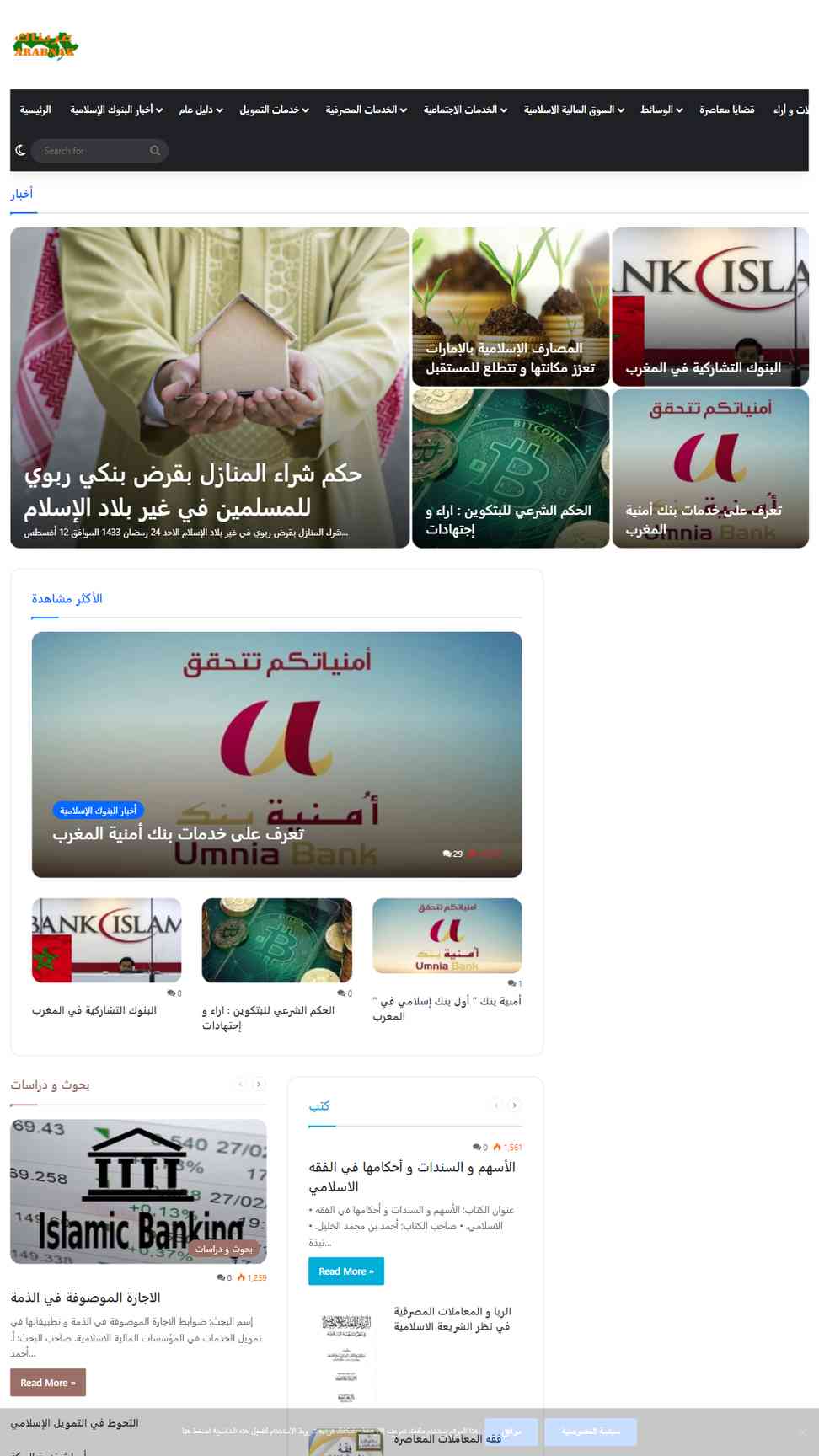819x1456 pixels.
Task: Focus the Search for field
Action: point(99,151)
